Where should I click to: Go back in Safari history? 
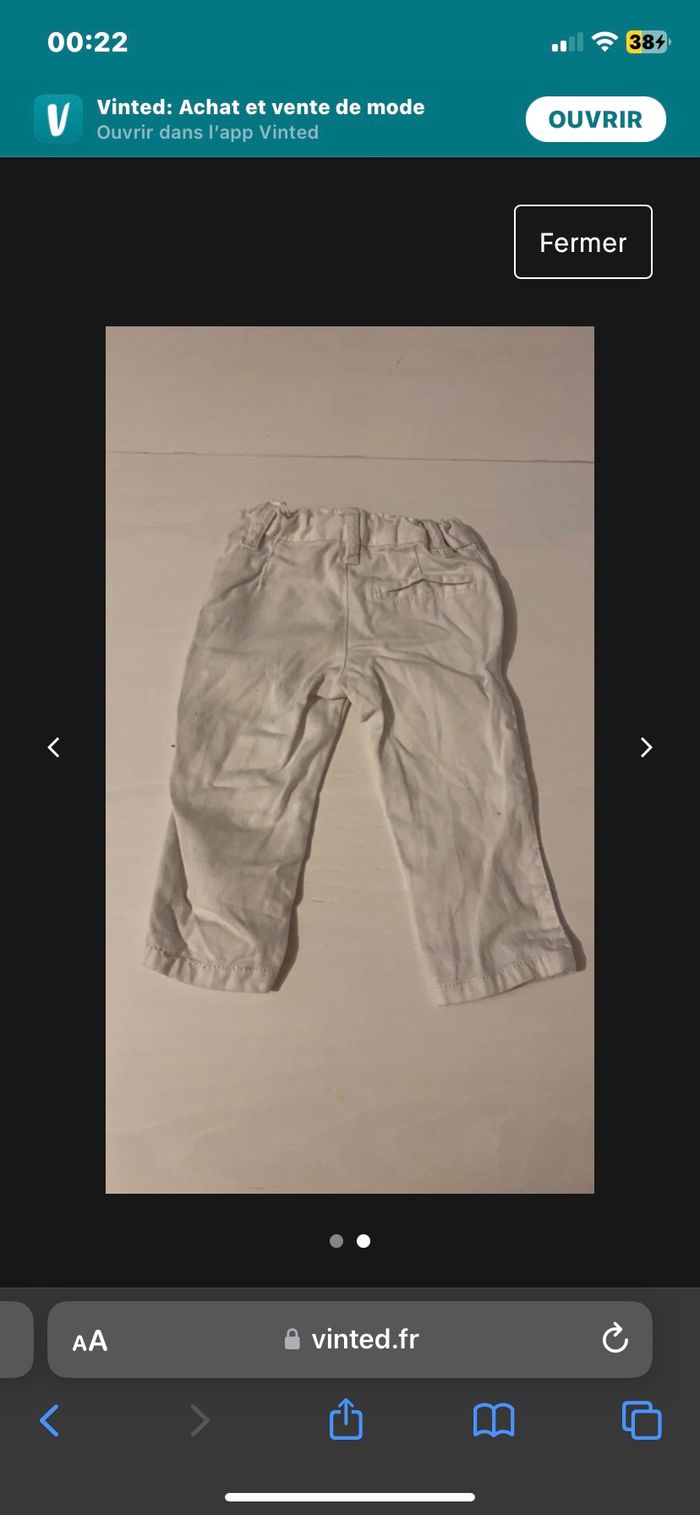pos(49,1420)
